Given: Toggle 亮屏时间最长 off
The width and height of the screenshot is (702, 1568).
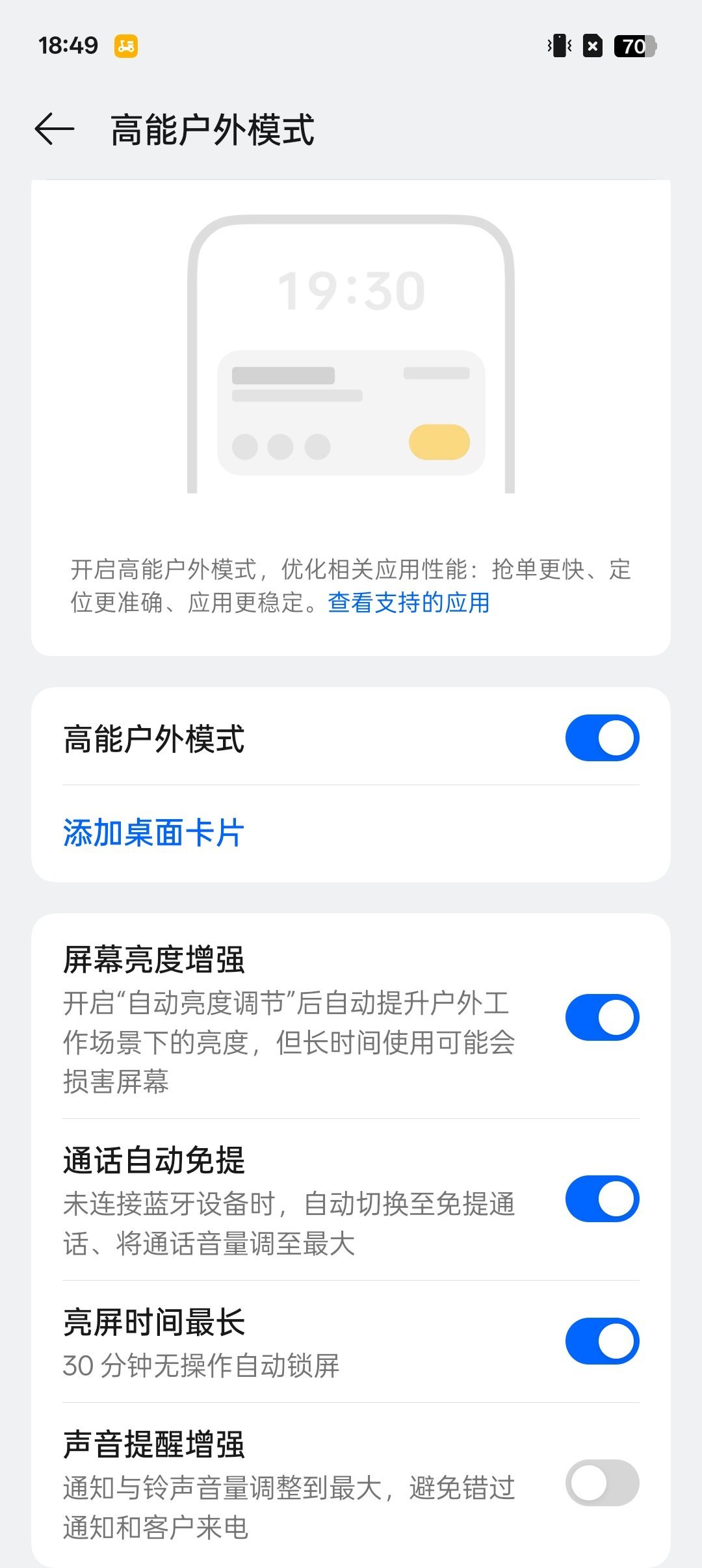Looking at the screenshot, I should click(x=602, y=1341).
